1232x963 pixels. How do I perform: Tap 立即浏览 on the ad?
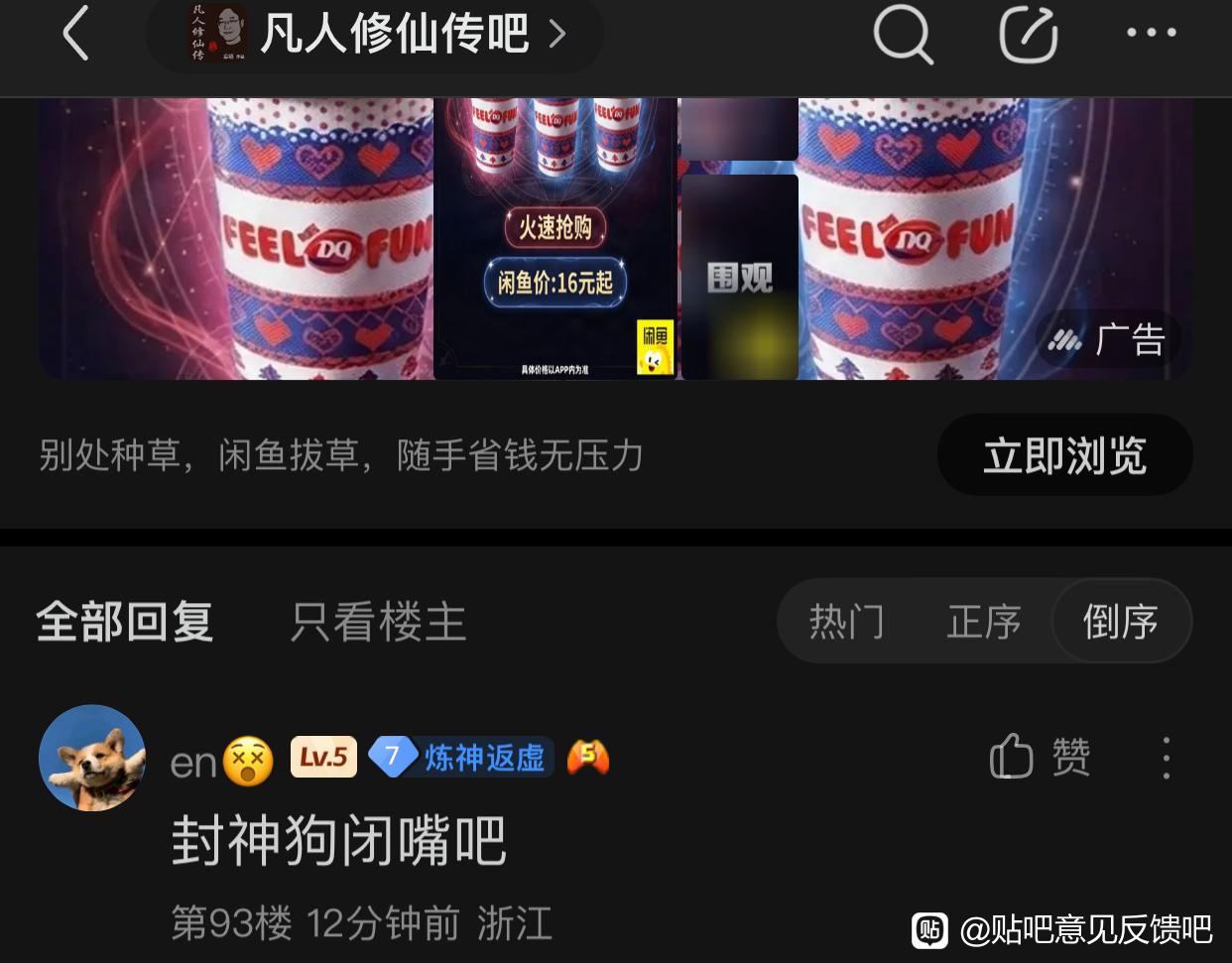click(x=1064, y=455)
